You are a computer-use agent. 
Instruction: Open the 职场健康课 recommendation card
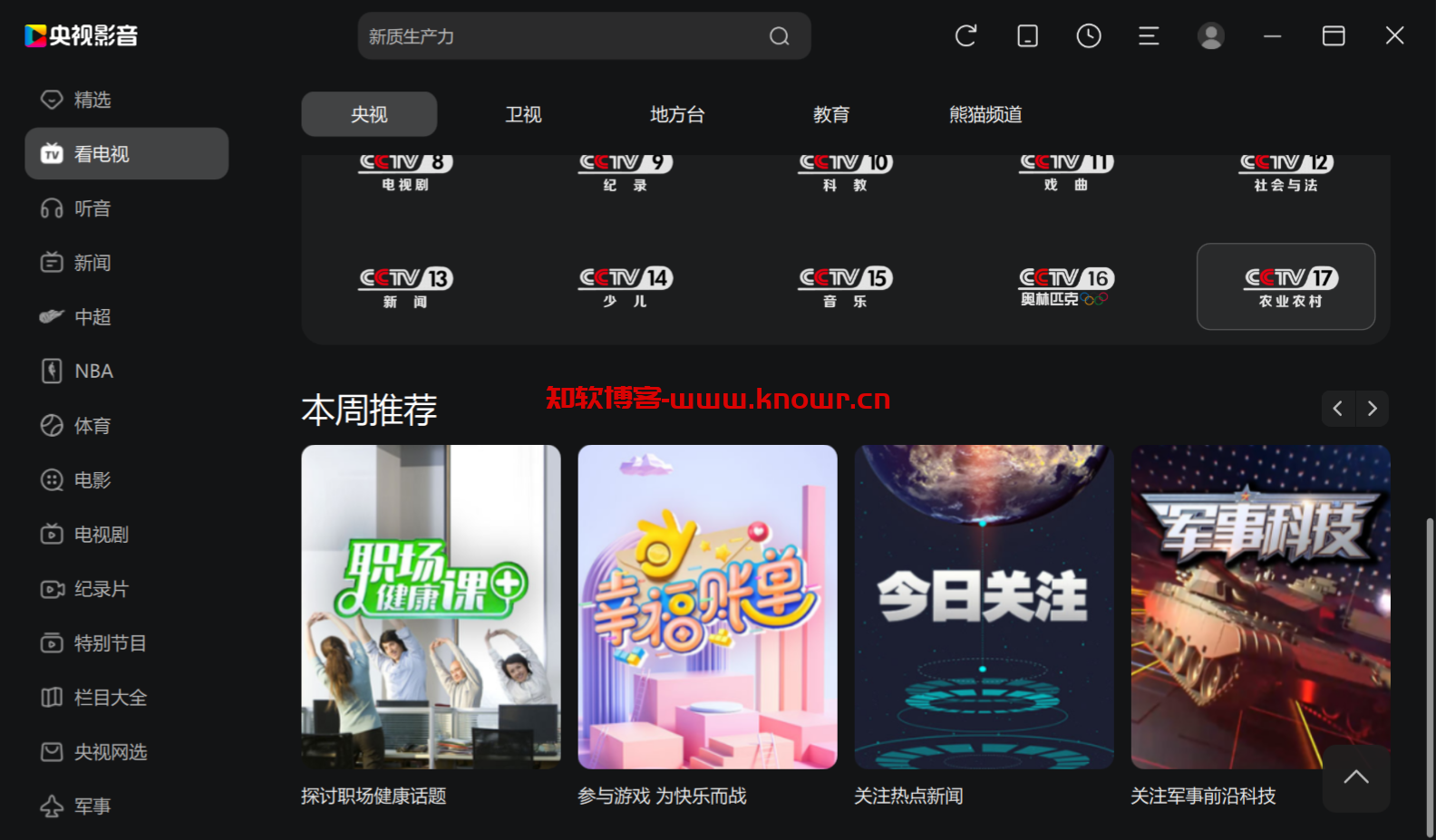[x=431, y=607]
